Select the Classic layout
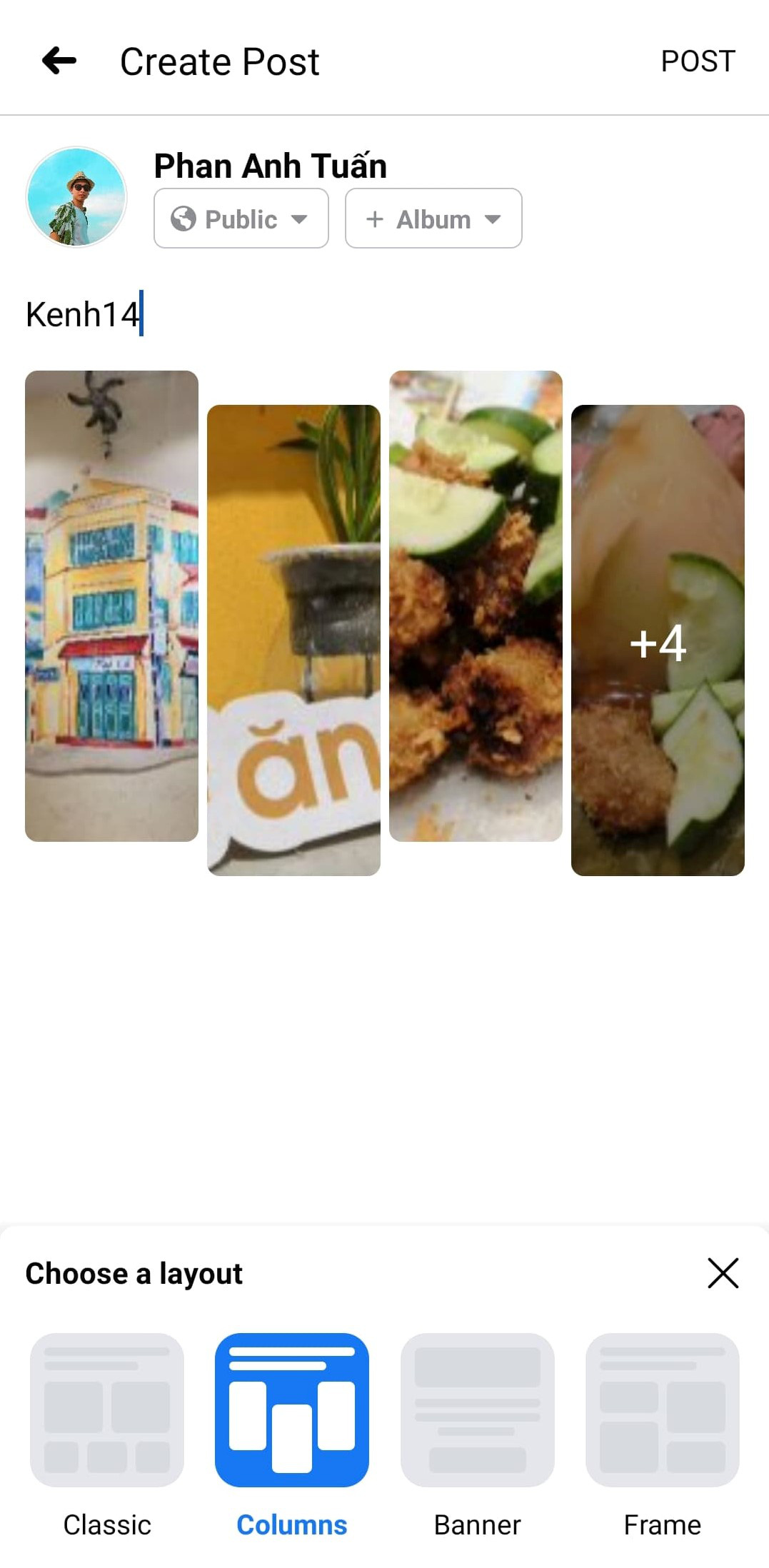 107,1410
